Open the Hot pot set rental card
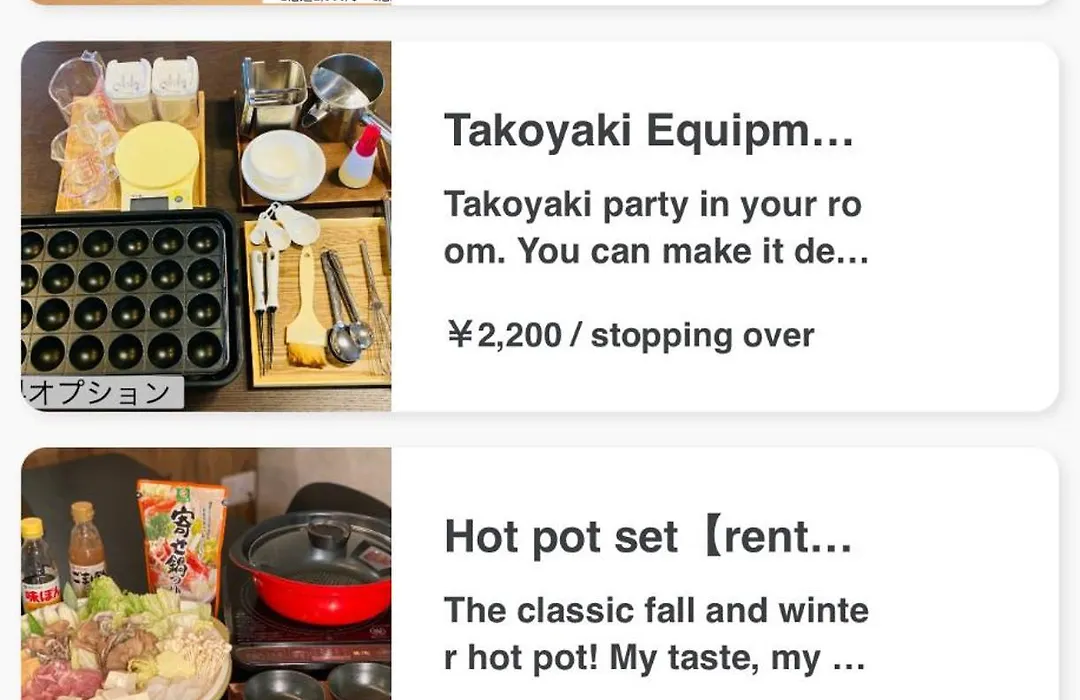 648,580
